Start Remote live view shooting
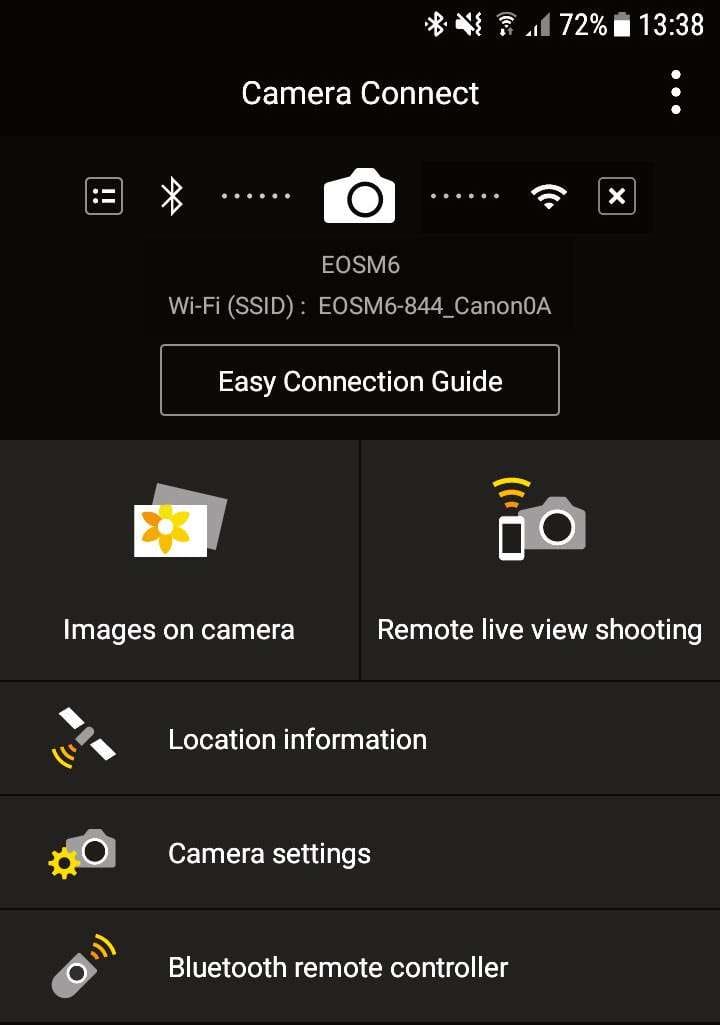Viewport: 720px width, 1025px height. pyautogui.click(x=540, y=561)
